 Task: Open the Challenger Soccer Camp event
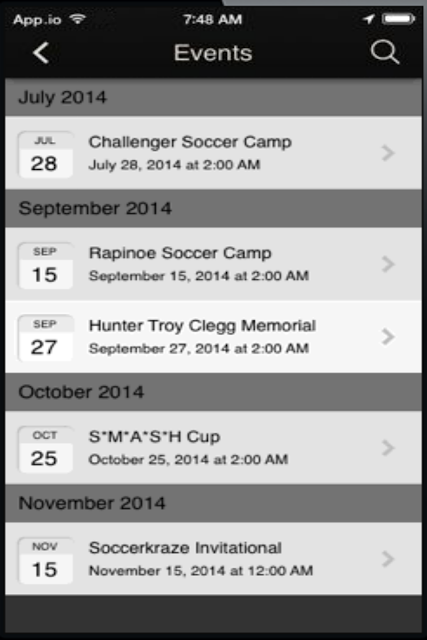click(x=214, y=153)
